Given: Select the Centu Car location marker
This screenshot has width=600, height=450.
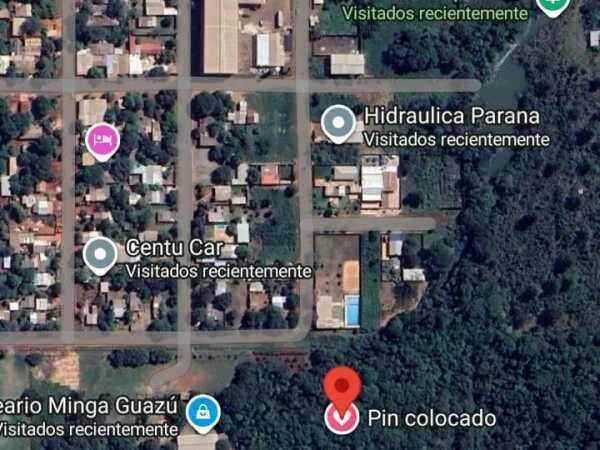Looking at the screenshot, I should tap(100, 256).
